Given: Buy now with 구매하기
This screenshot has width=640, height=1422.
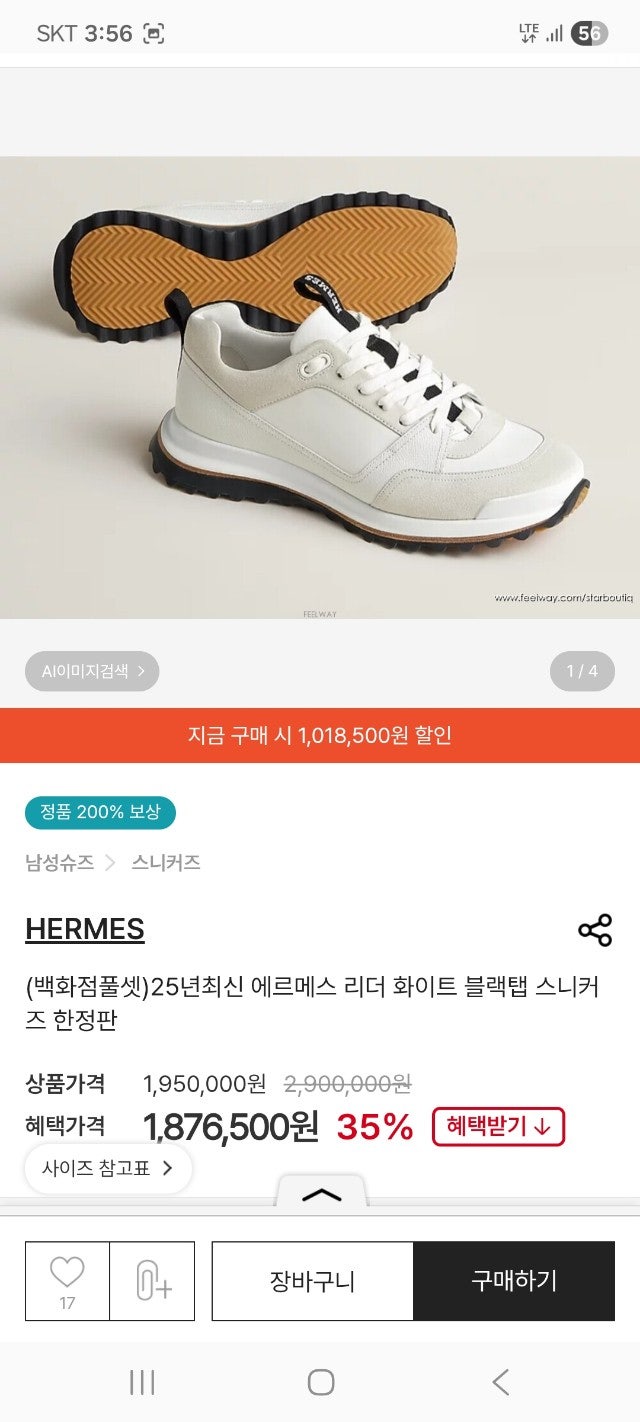Looking at the screenshot, I should (514, 1281).
